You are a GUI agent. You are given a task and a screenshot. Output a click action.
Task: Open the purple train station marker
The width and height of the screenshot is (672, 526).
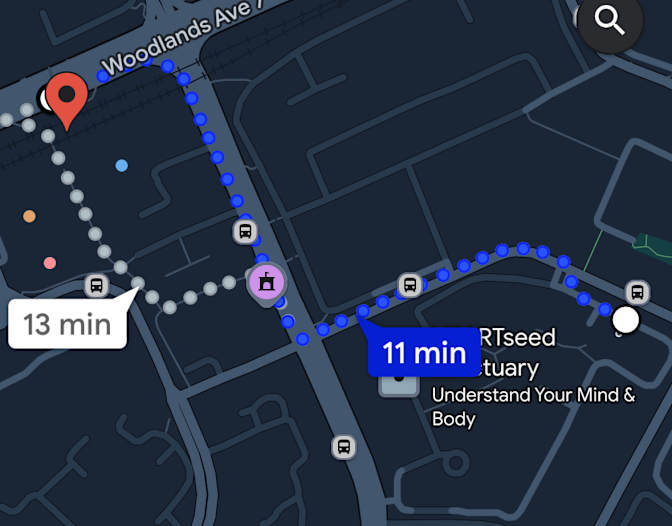[266, 283]
